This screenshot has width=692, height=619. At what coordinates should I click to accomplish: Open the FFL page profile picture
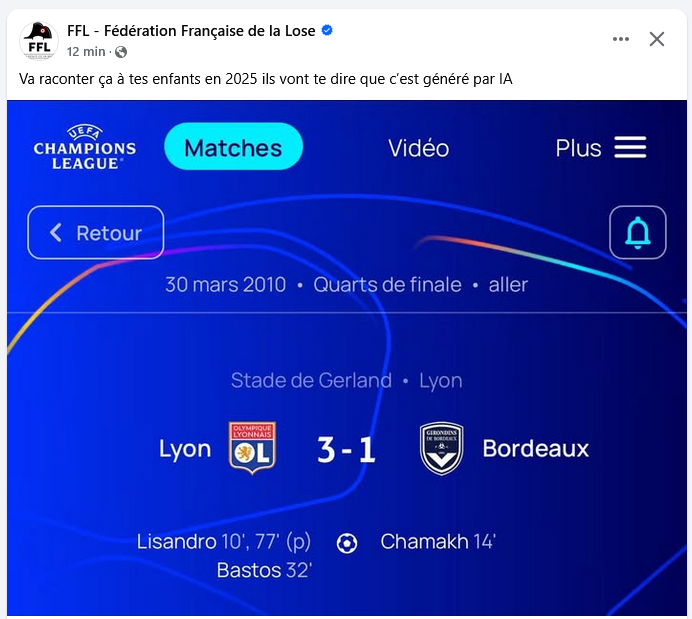tap(39, 40)
